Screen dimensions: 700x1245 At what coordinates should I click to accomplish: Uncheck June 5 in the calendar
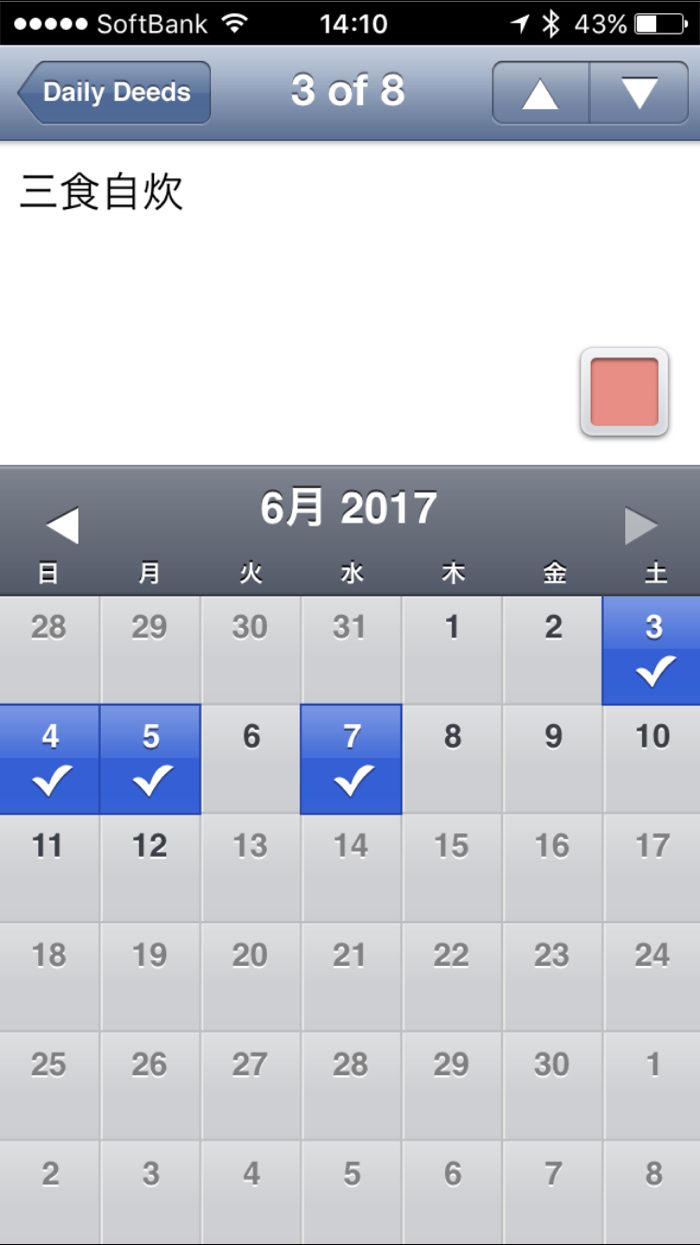[x=150, y=759]
